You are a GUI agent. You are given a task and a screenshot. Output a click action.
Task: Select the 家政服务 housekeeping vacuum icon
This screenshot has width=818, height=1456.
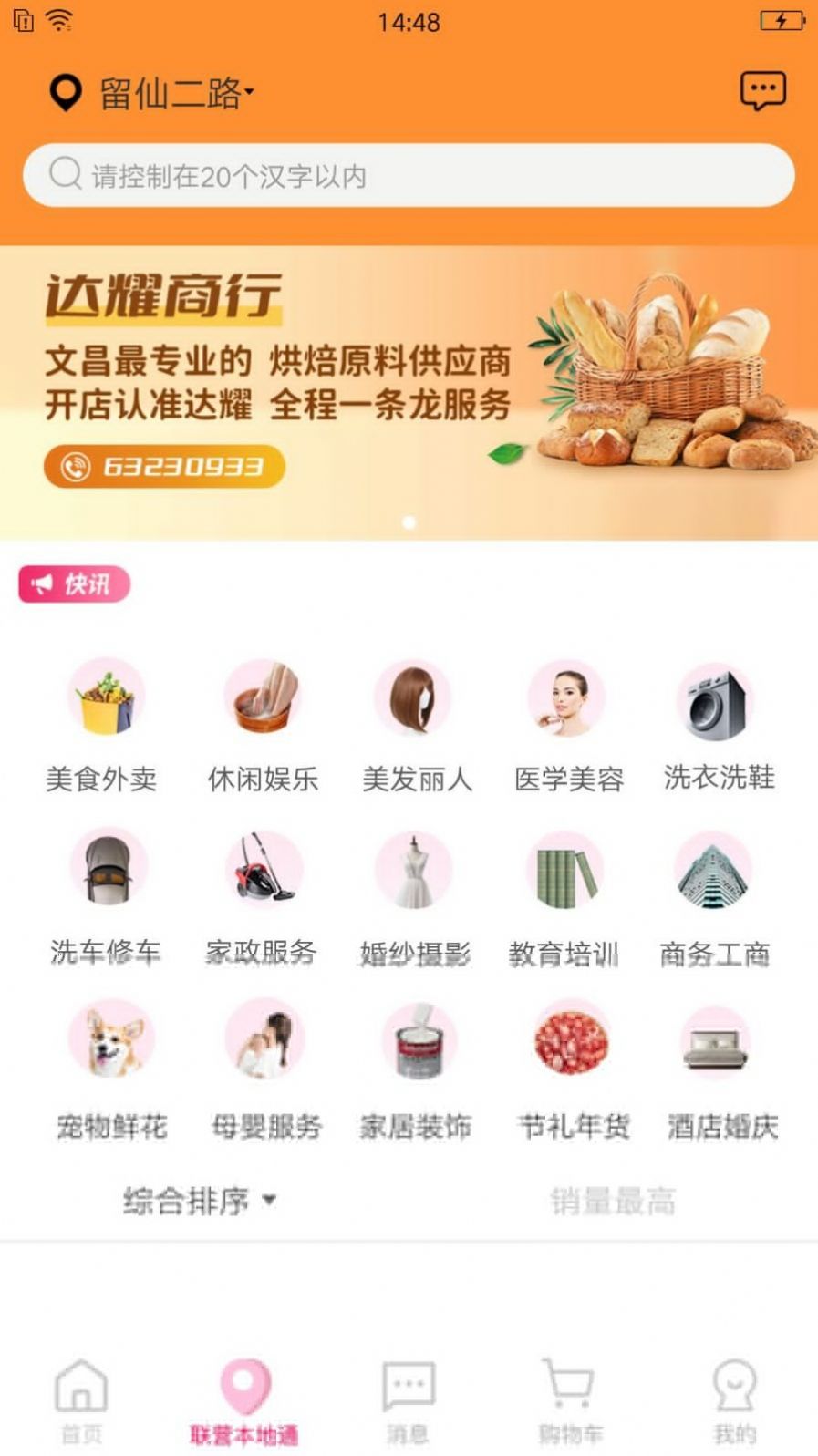click(x=262, y=871)
